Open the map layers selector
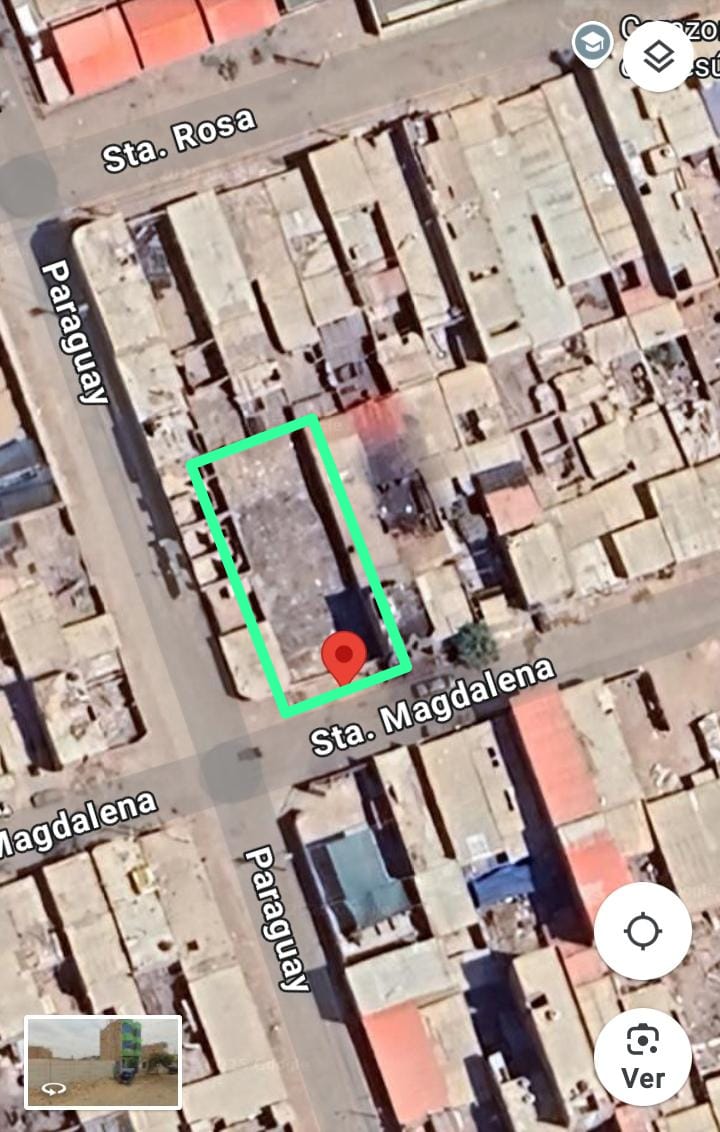 coord(659,57)
